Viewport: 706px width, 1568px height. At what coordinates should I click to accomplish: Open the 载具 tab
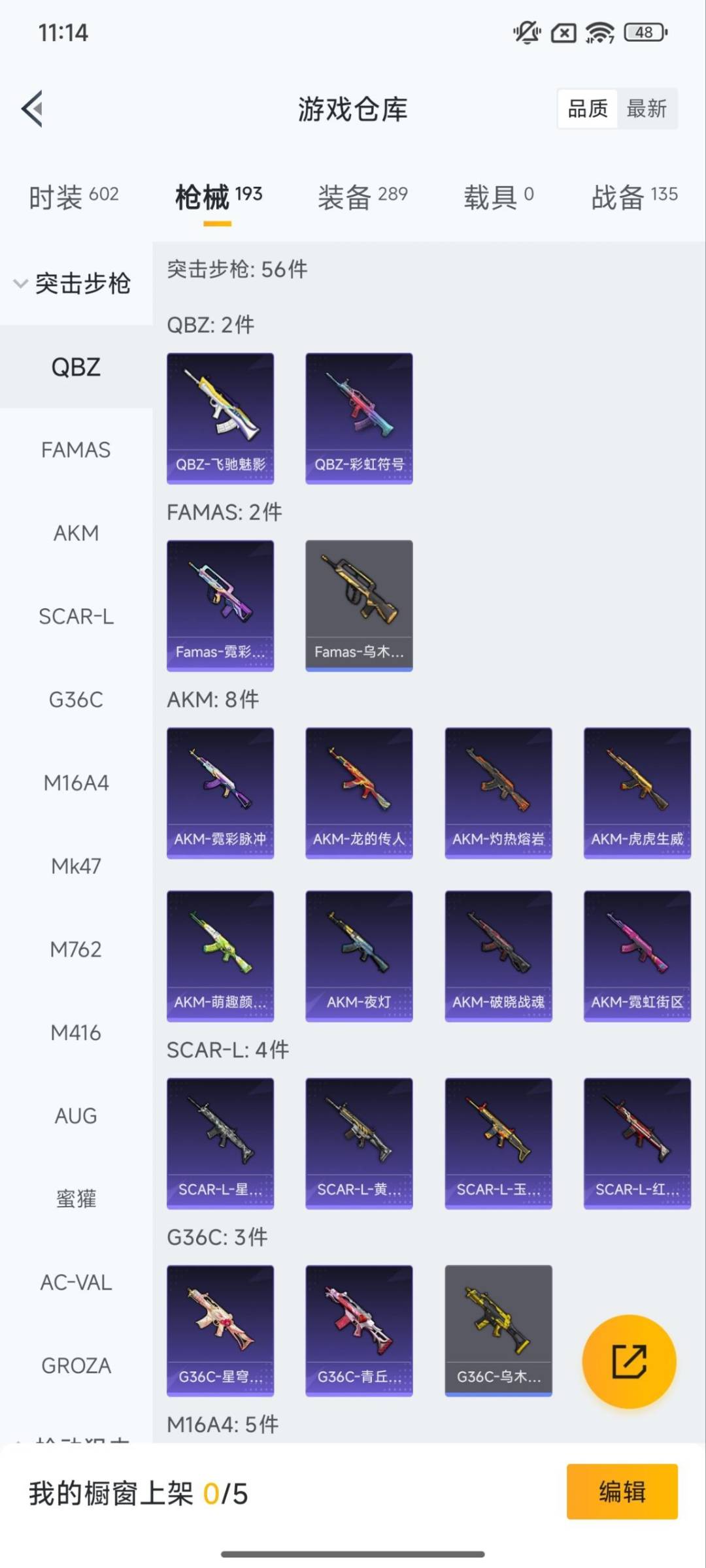coord(498,196)
